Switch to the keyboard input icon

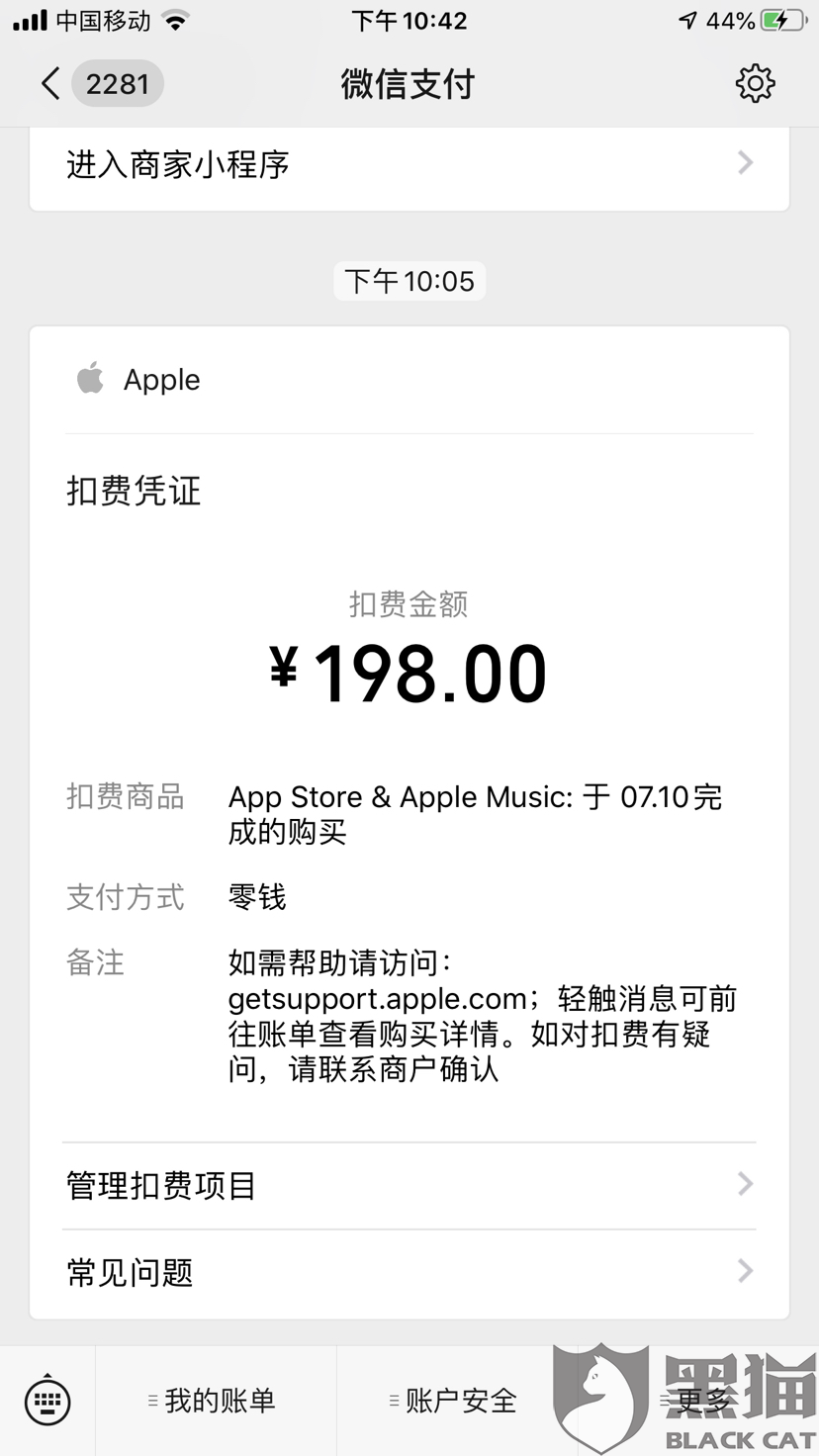pos(47,1401)
